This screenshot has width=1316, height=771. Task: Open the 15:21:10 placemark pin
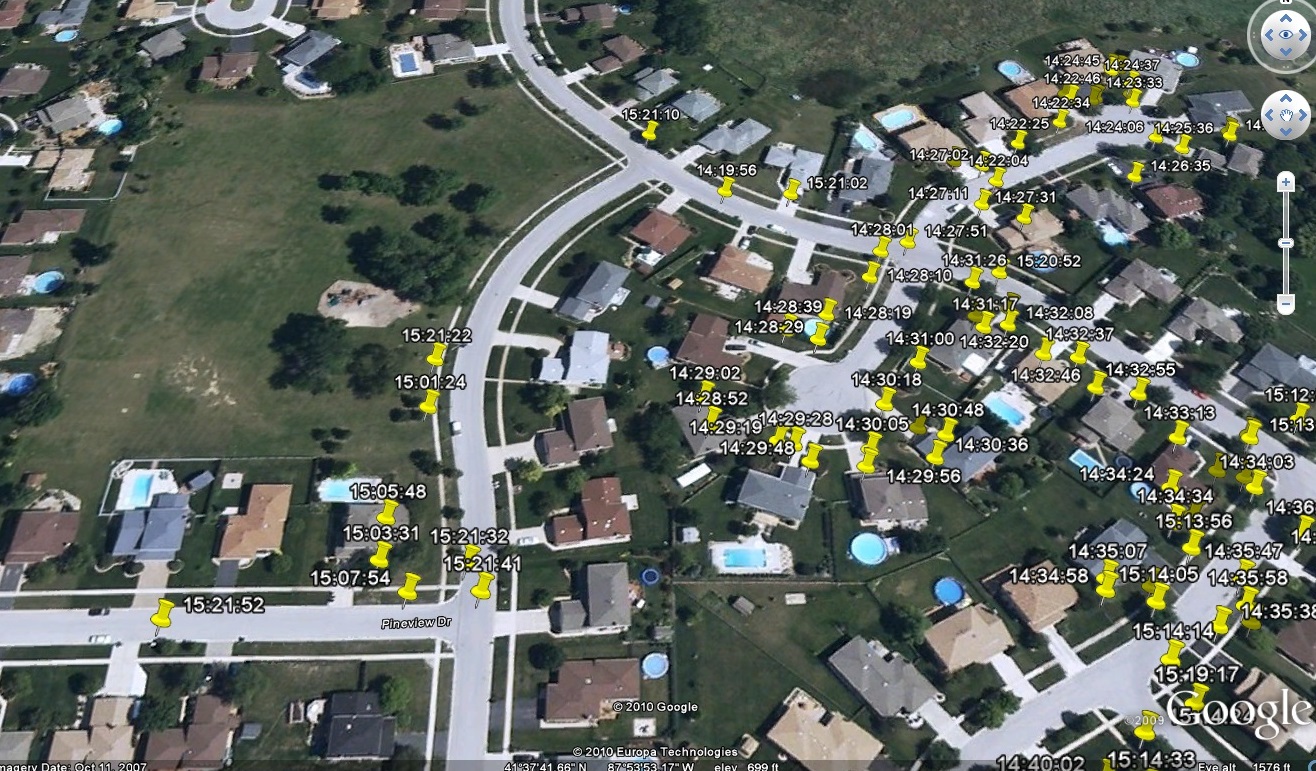click(x=650, y=131)
